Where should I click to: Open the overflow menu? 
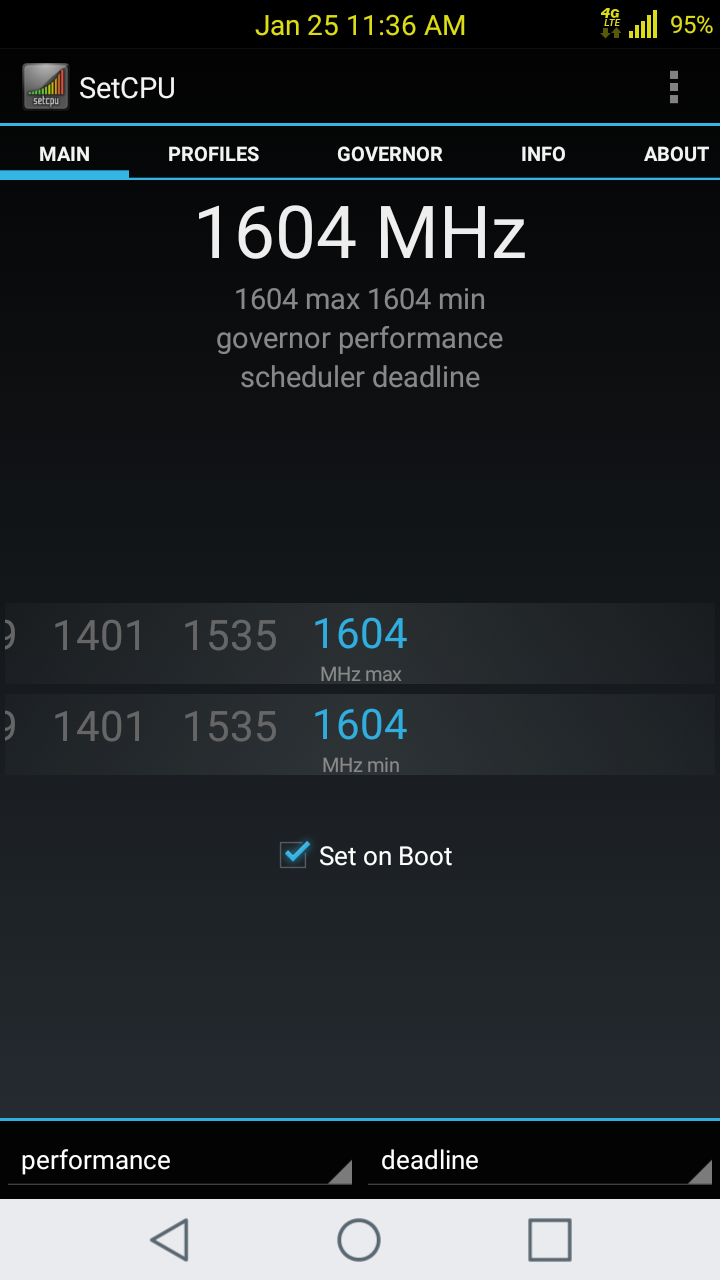tap(674, 87)
